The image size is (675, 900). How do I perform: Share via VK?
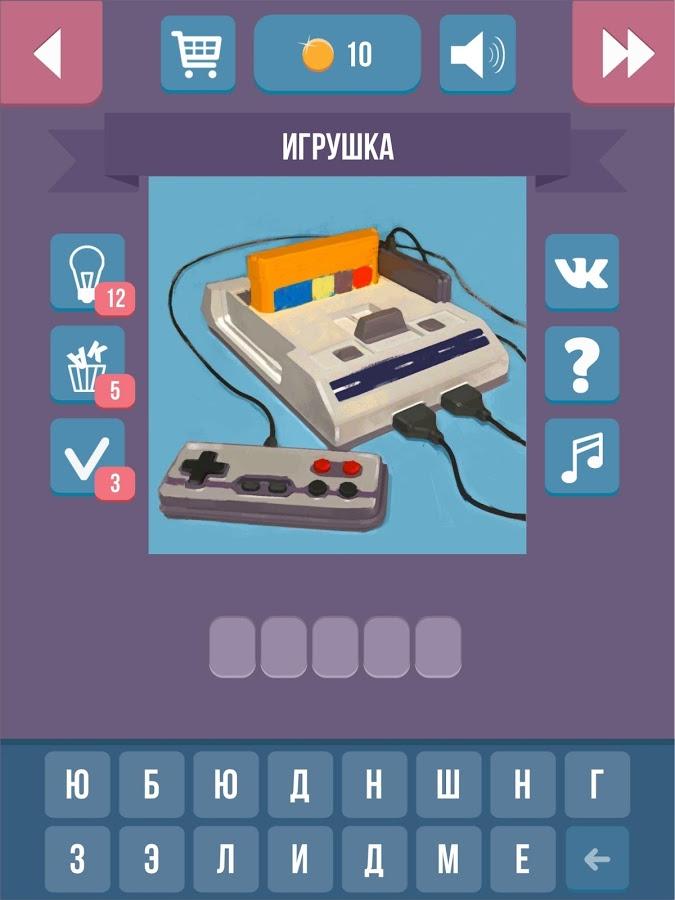(582, 271)
